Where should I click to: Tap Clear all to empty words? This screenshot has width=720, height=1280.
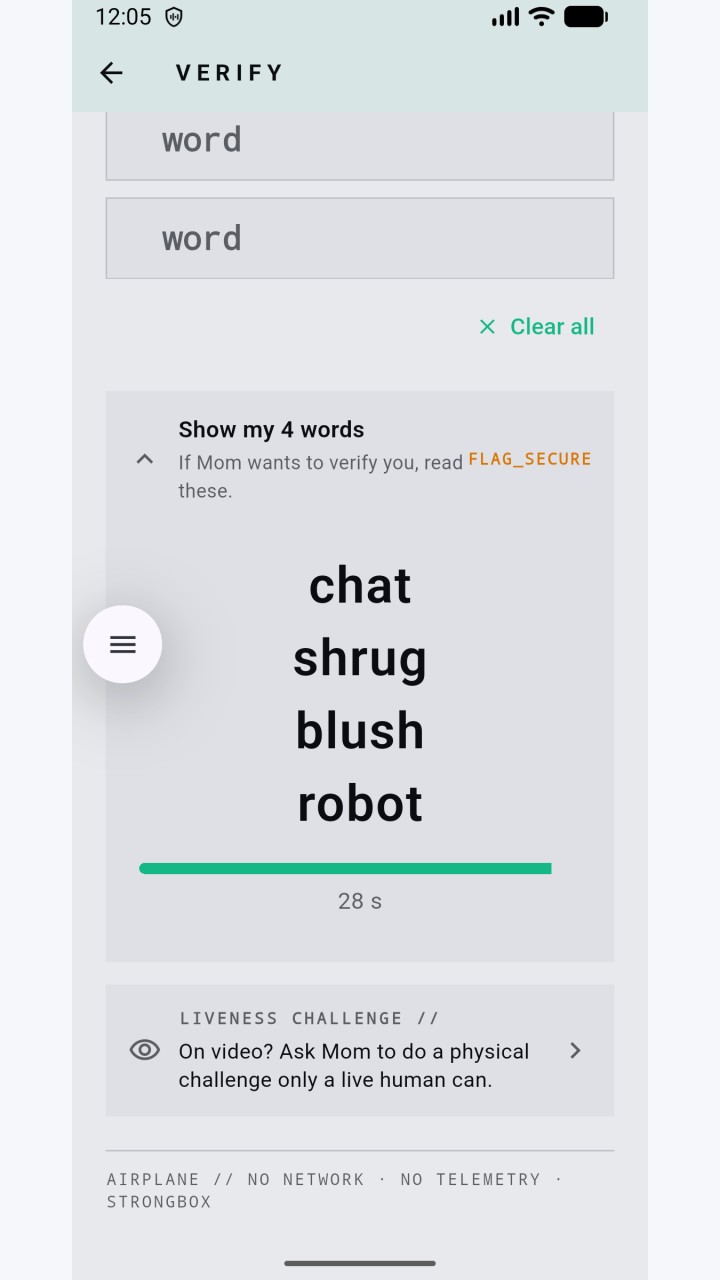point(537,327)
